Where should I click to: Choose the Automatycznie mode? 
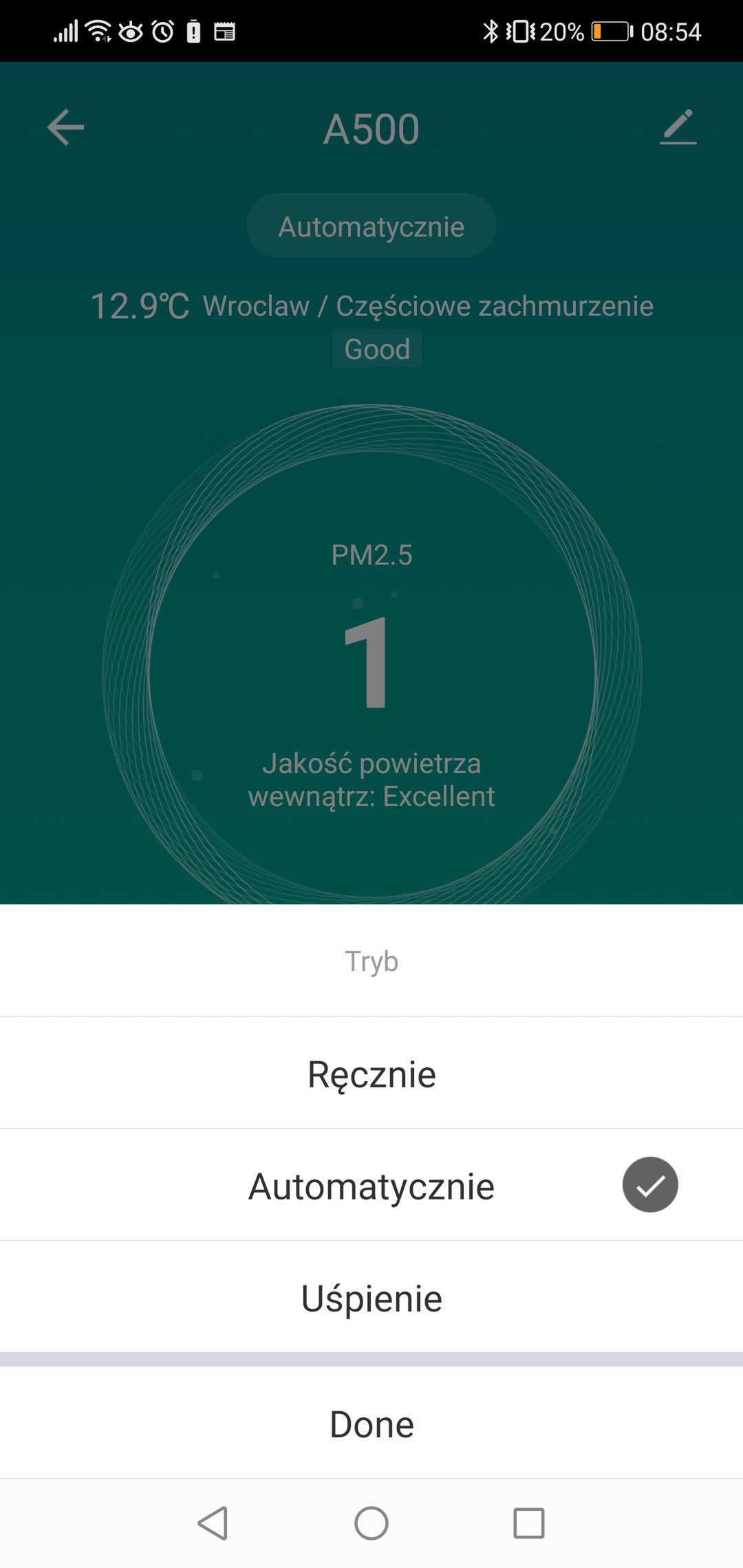(371, 1185)
